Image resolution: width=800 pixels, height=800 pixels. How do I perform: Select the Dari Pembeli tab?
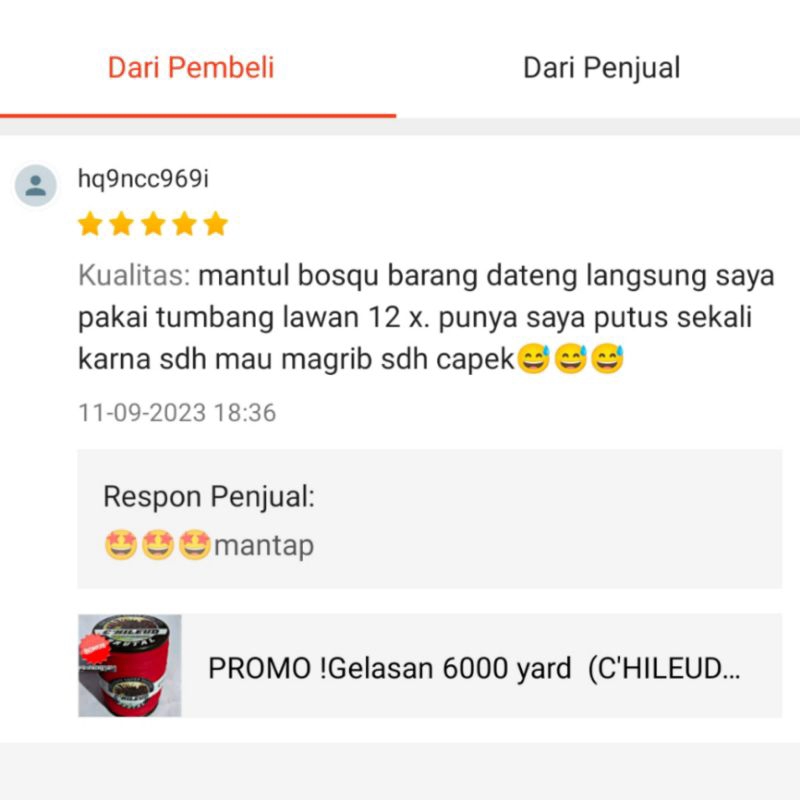pos(191,68)
